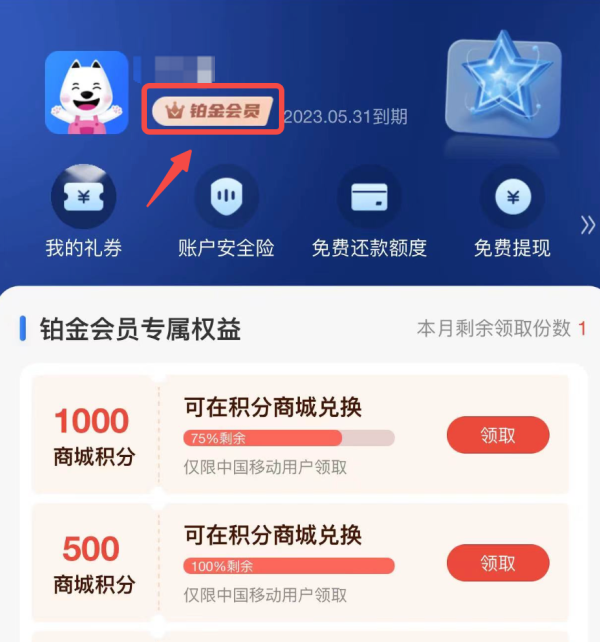Tap the 铂金会员 membership badge
The width and height of the screenshot is (600, 642).
tap(213, 111)
